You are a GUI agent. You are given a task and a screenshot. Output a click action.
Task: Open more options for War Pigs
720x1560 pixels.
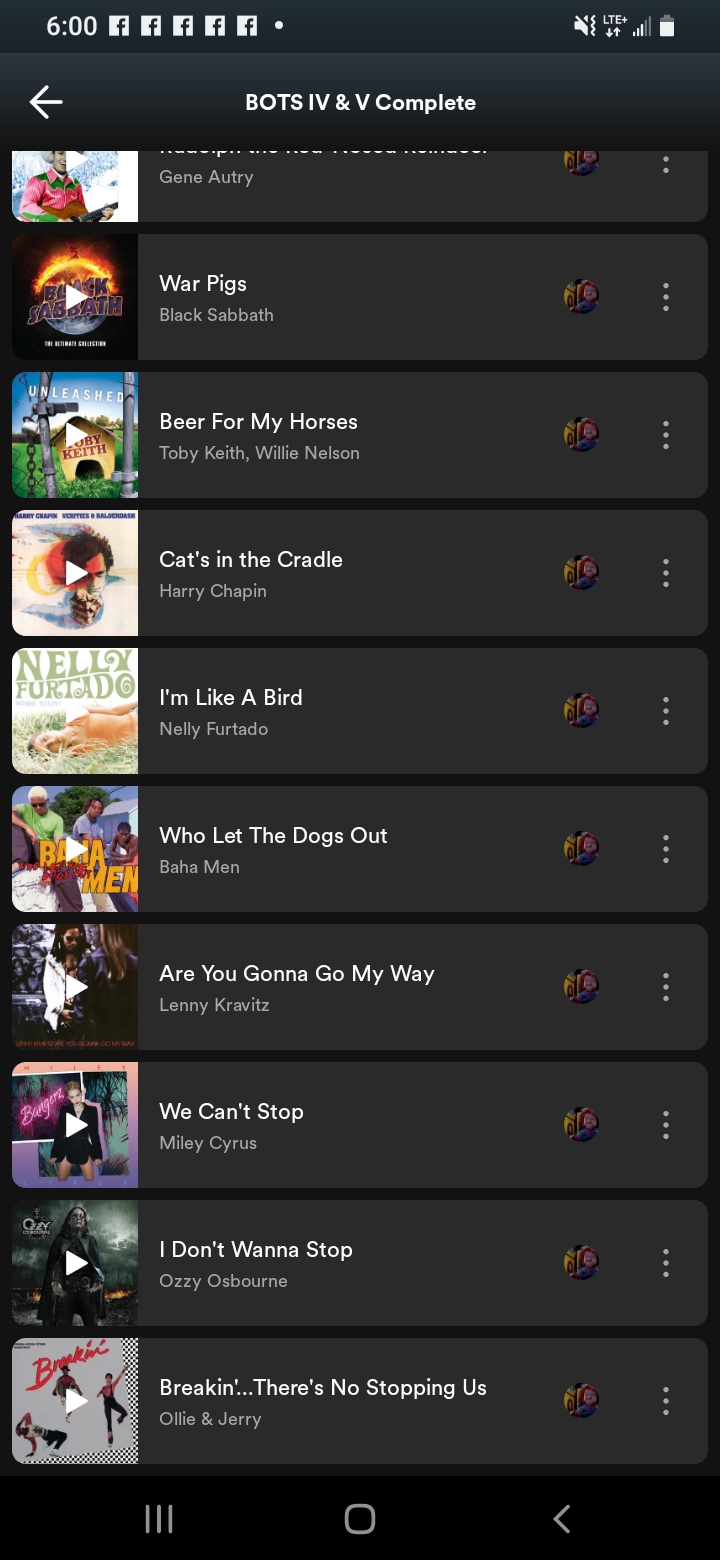[666, 297]
